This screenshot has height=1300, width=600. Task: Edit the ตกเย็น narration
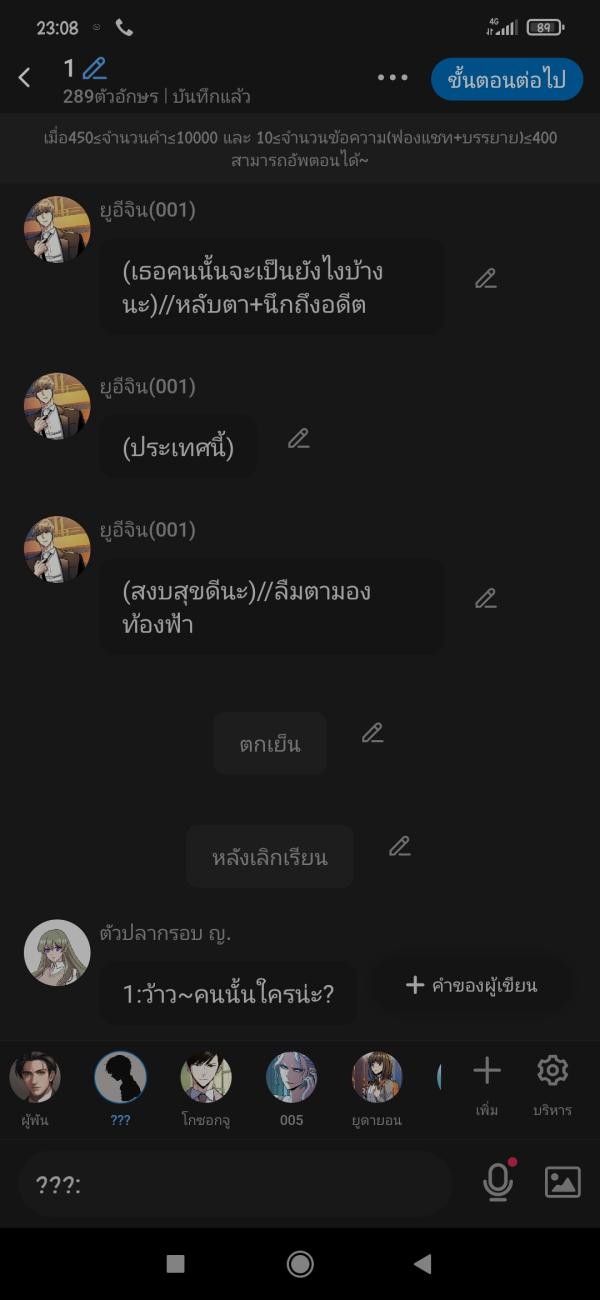[x=373, y=733]
